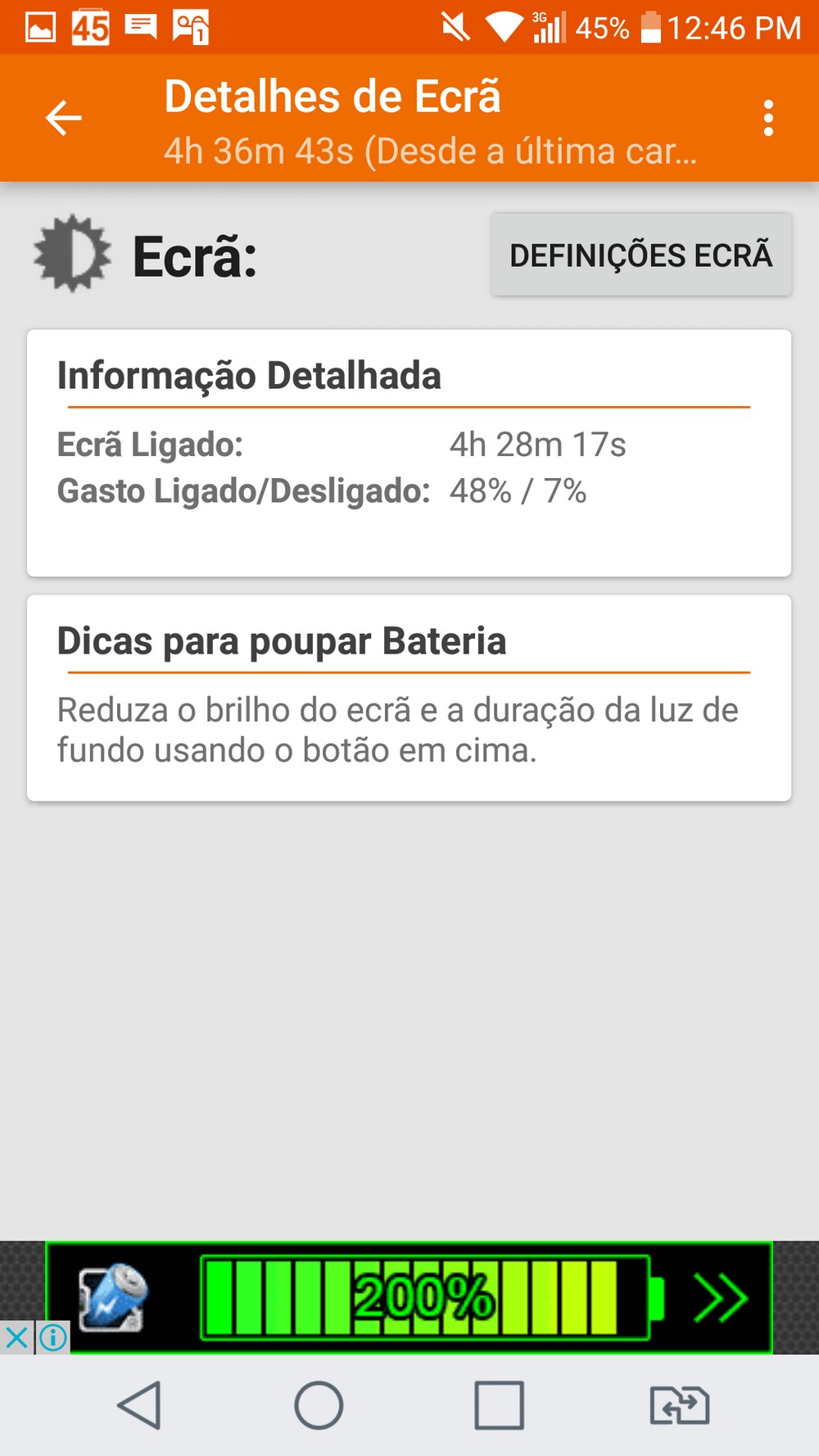Open the 200% battery ad banner

409,1297
